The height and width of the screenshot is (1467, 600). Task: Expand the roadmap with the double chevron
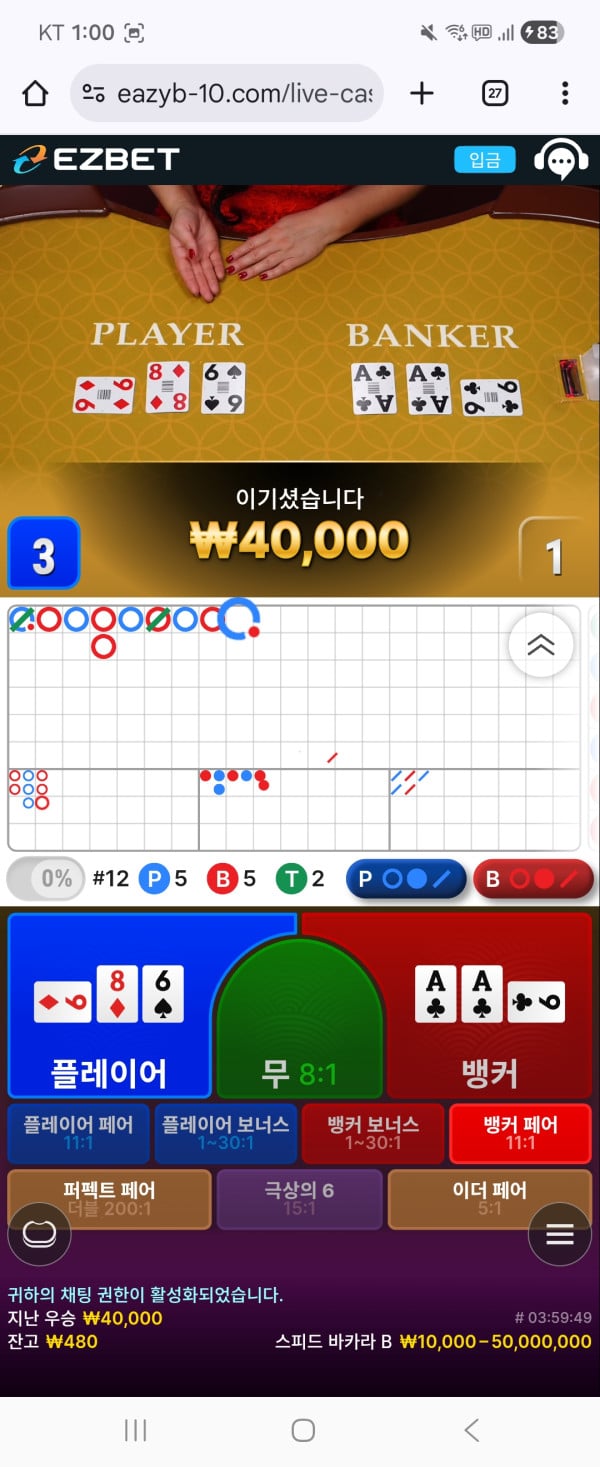[x=541, y=645]
